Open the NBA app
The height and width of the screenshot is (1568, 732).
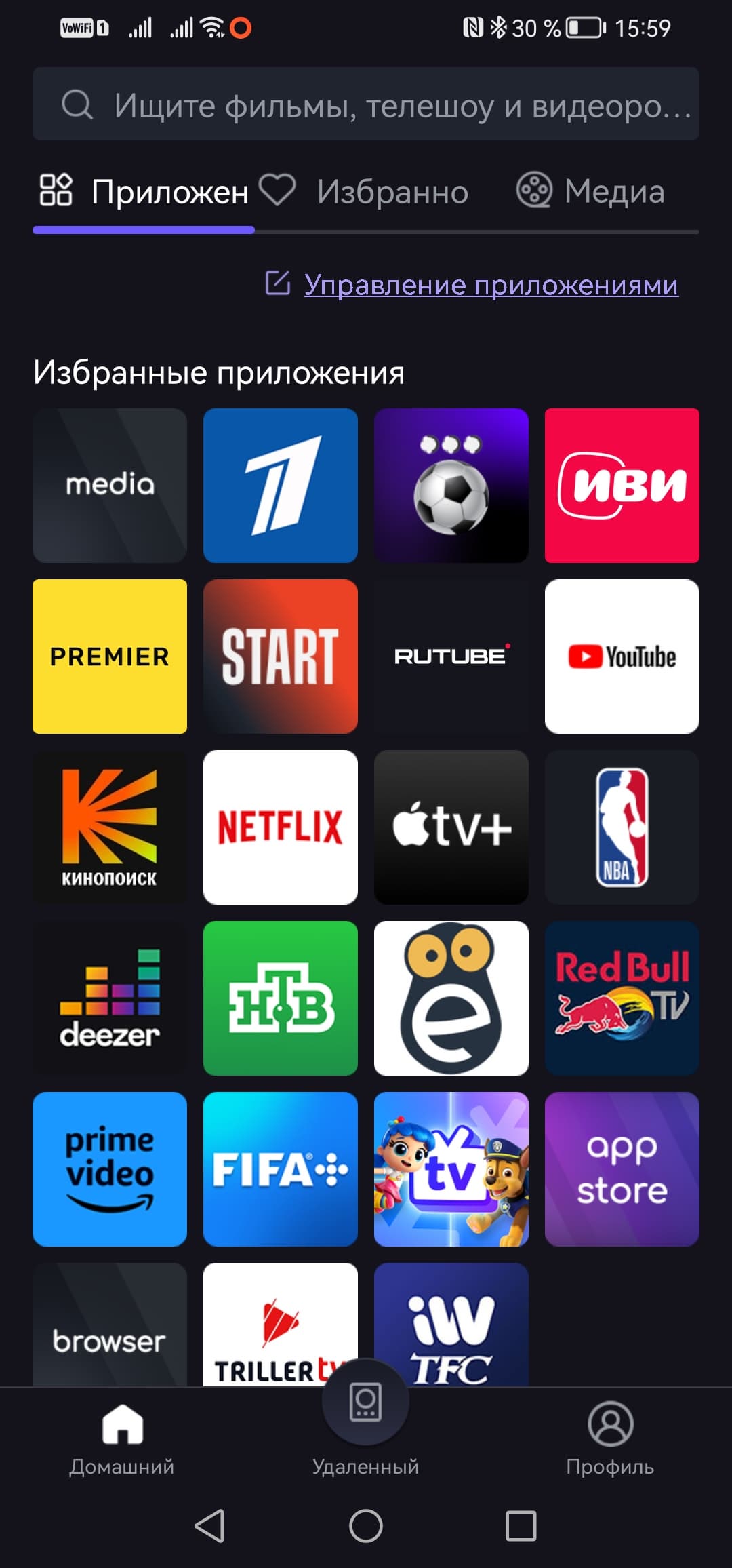coord(622,827)
